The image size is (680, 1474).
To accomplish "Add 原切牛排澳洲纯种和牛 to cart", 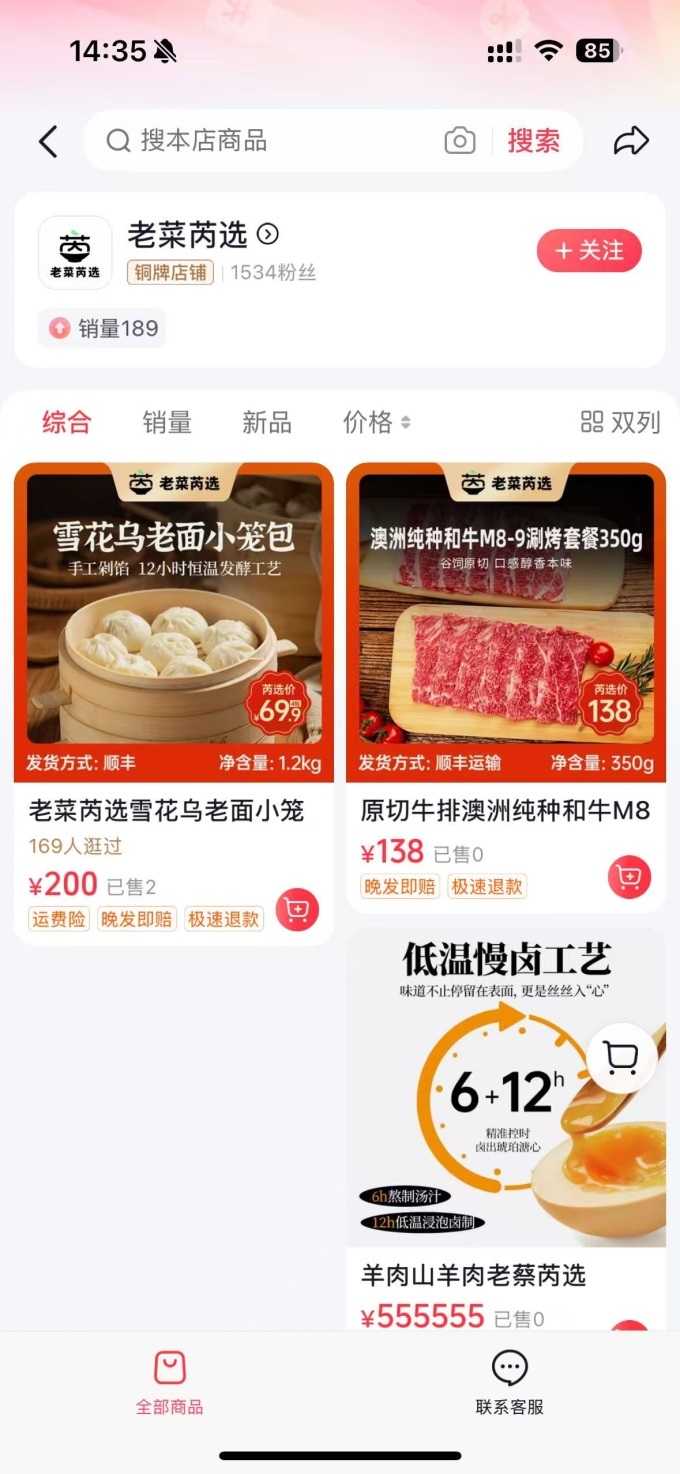I will 629,878.
